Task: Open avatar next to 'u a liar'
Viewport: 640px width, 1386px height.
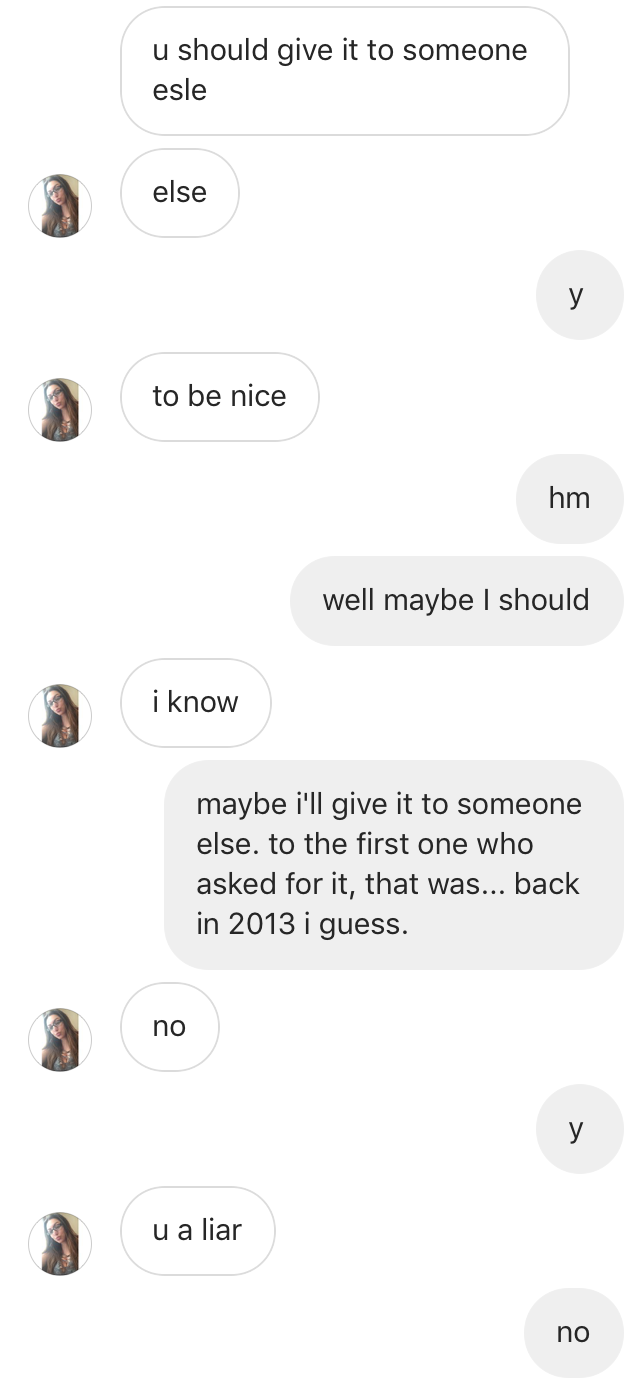Action: coord(60,1244)
